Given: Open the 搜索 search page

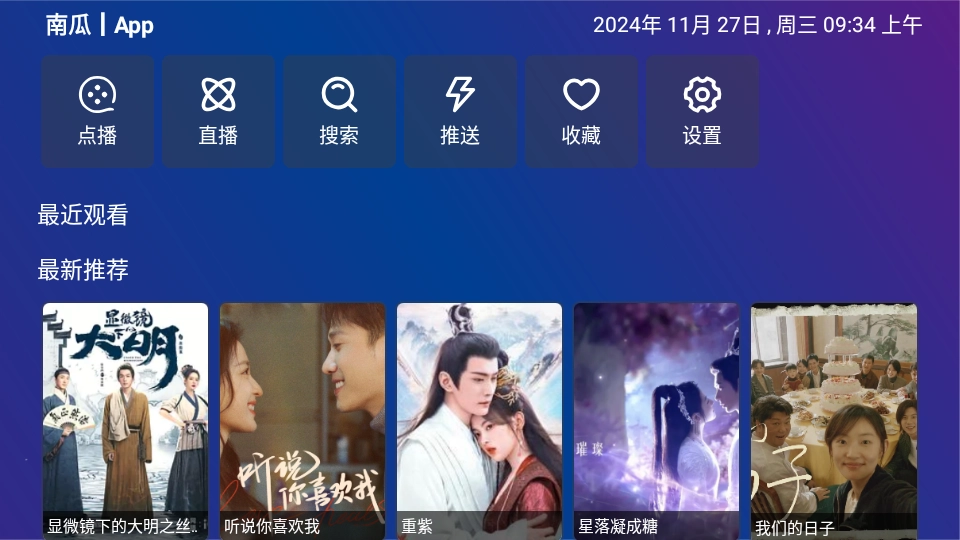Looking at the screenshot, I should click(339, 111).
